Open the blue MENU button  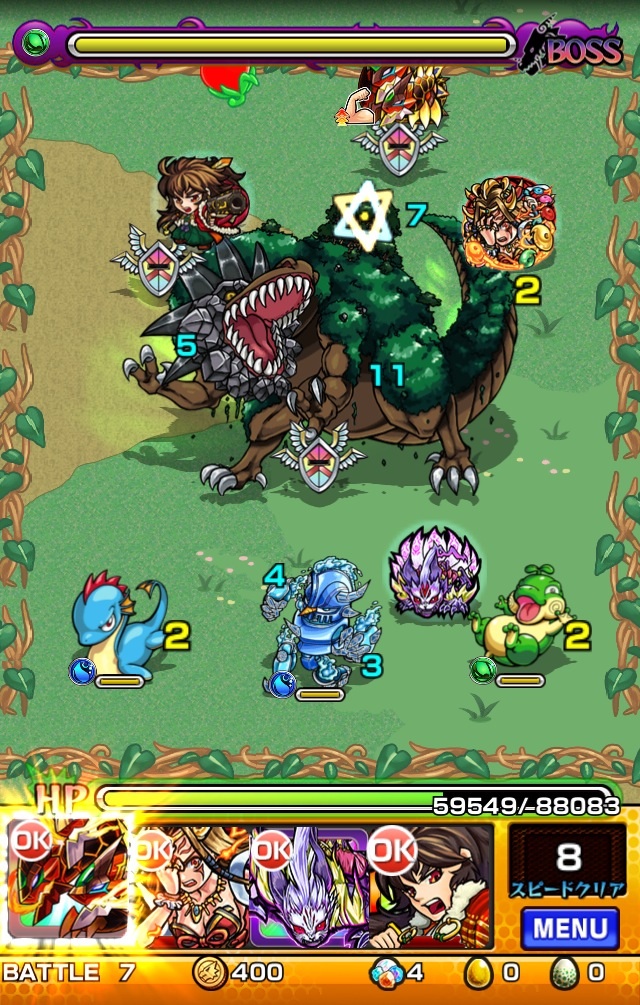click(569, 928)
